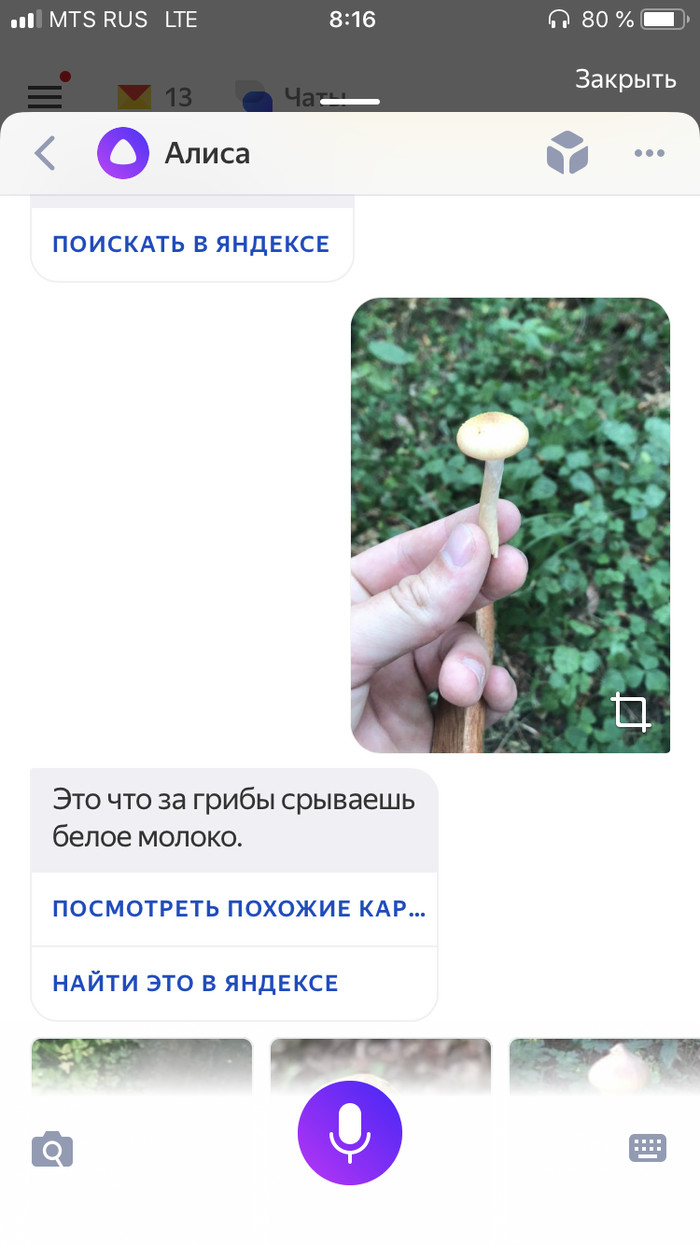Open camera image search
This screenshot has width=700, height=1245.
click(52, 1150)
